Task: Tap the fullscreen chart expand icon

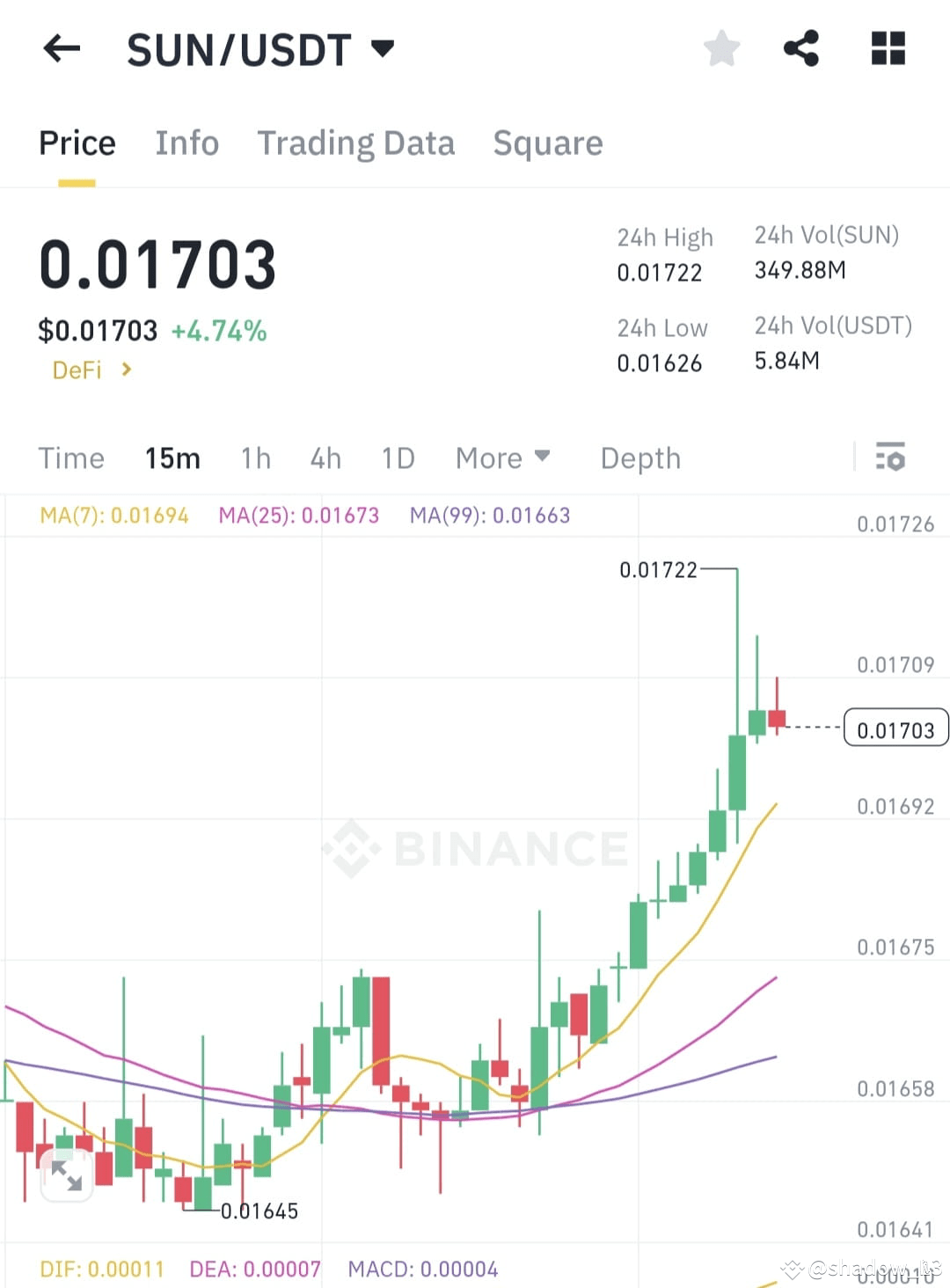Action: click(66, 1174)
